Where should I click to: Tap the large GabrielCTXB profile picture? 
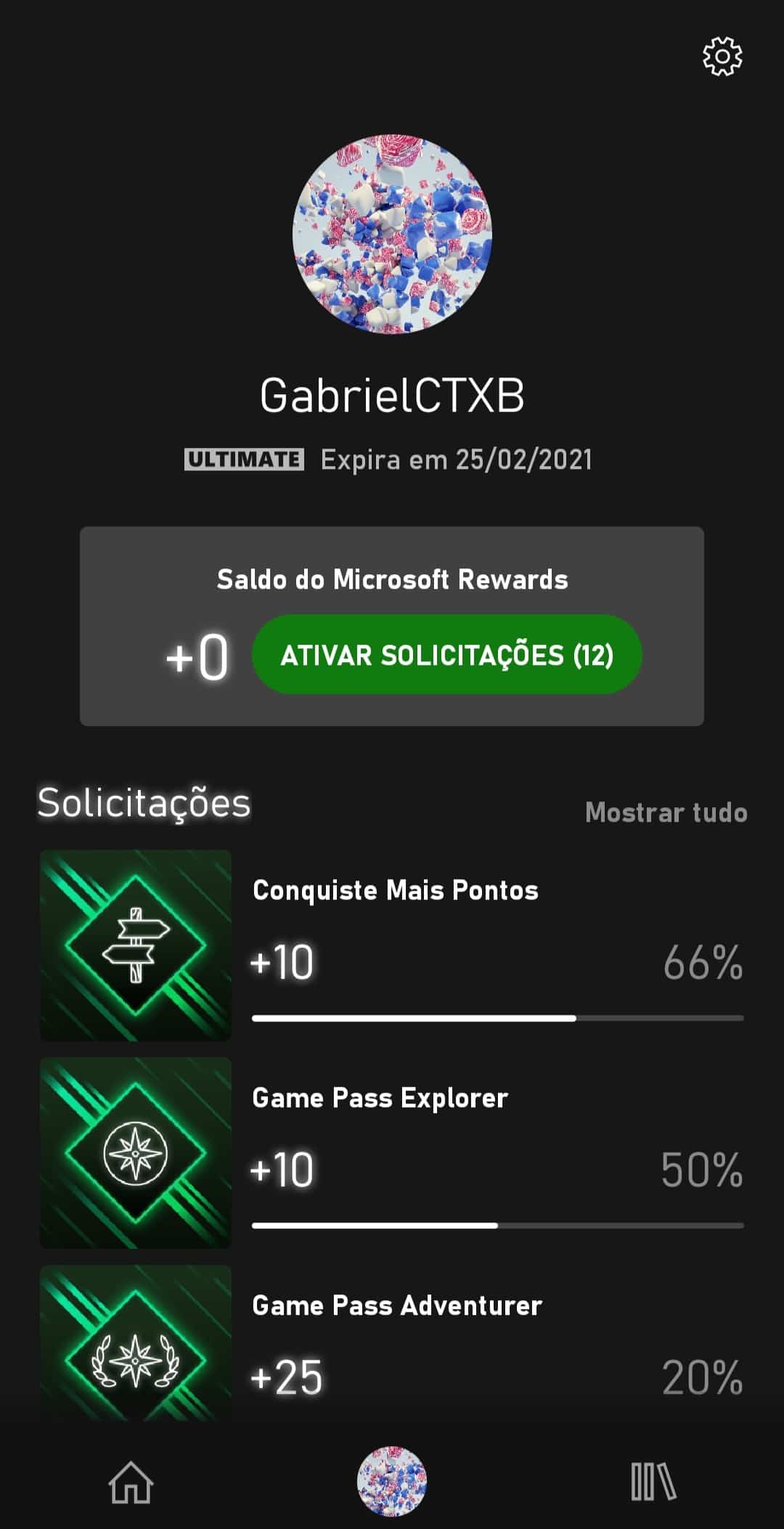[x=392, y=234]
